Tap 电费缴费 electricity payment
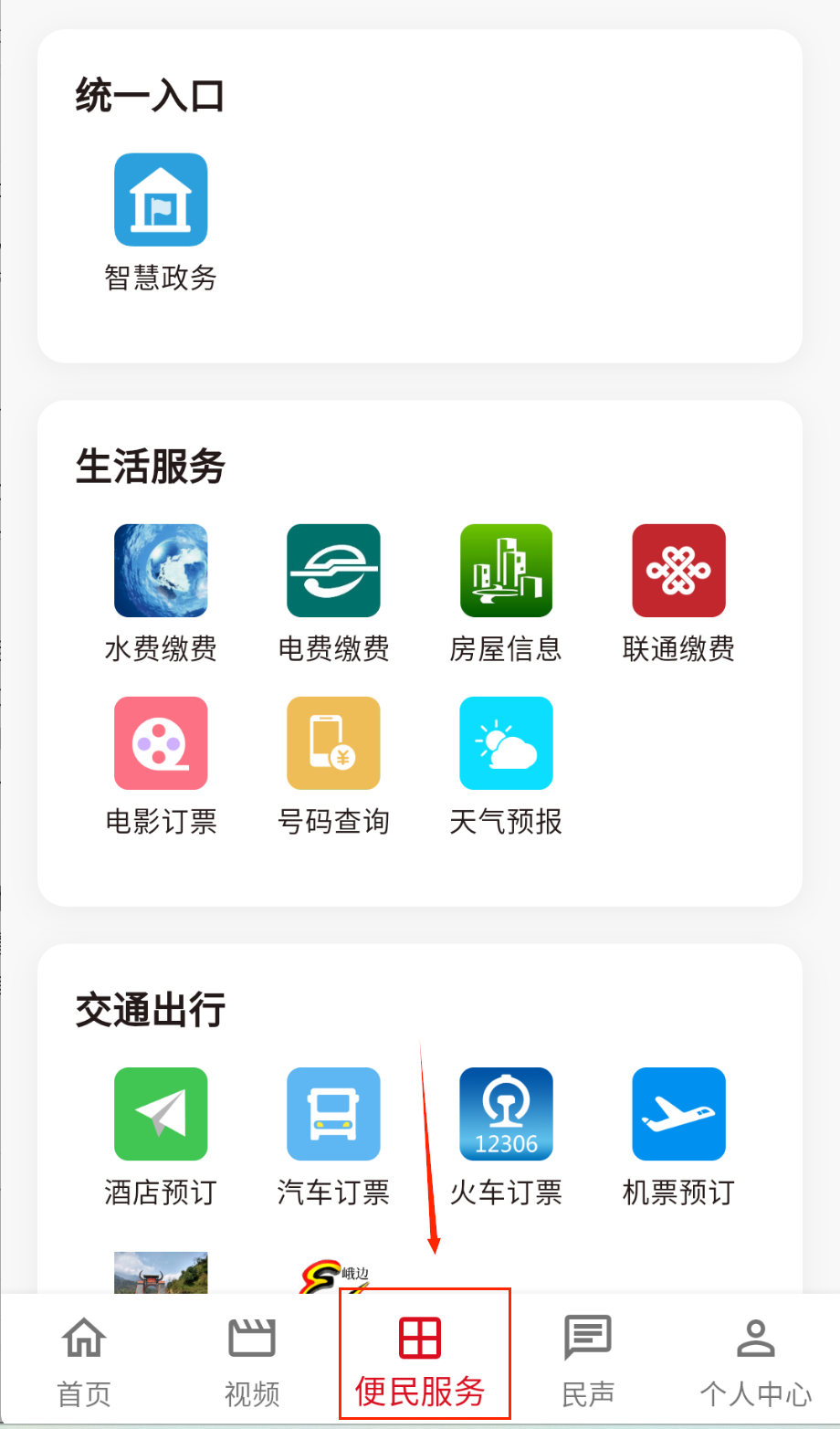The height and width of the screenshot is (1429, 840). coord(333,571)
